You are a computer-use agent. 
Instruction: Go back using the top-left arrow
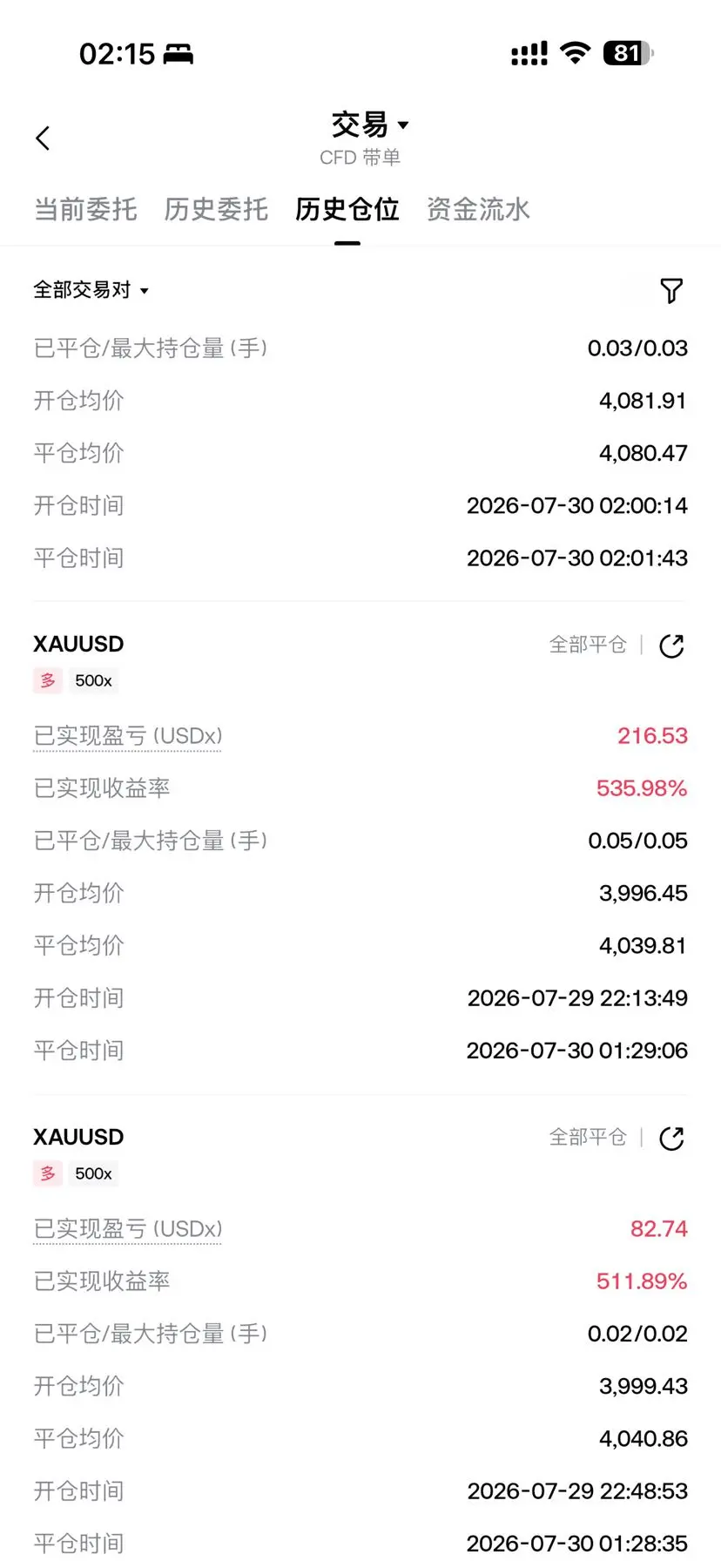pyautogui.click(x=43, y=139)
